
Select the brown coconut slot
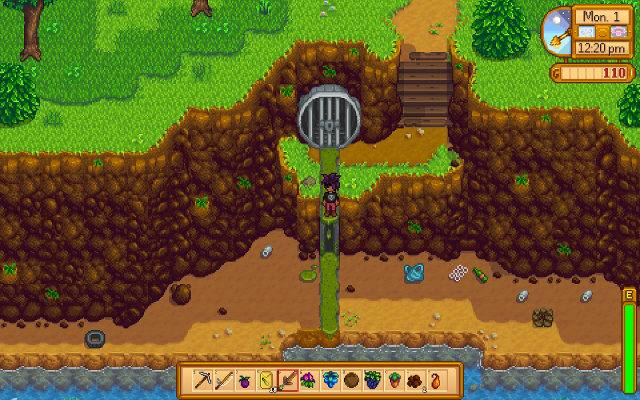(x=352, y=380)
